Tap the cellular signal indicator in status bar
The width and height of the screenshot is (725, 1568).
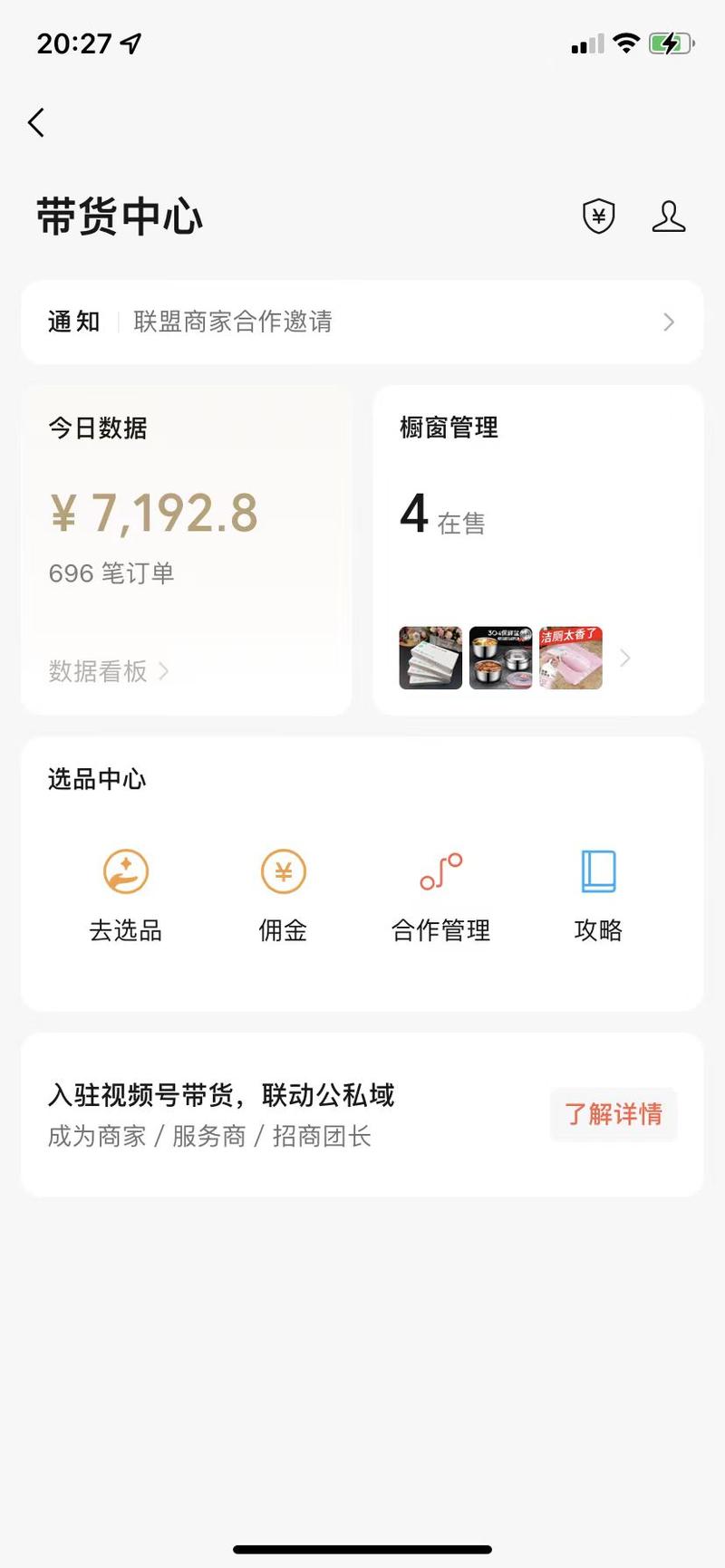click(x=586, y=43)
